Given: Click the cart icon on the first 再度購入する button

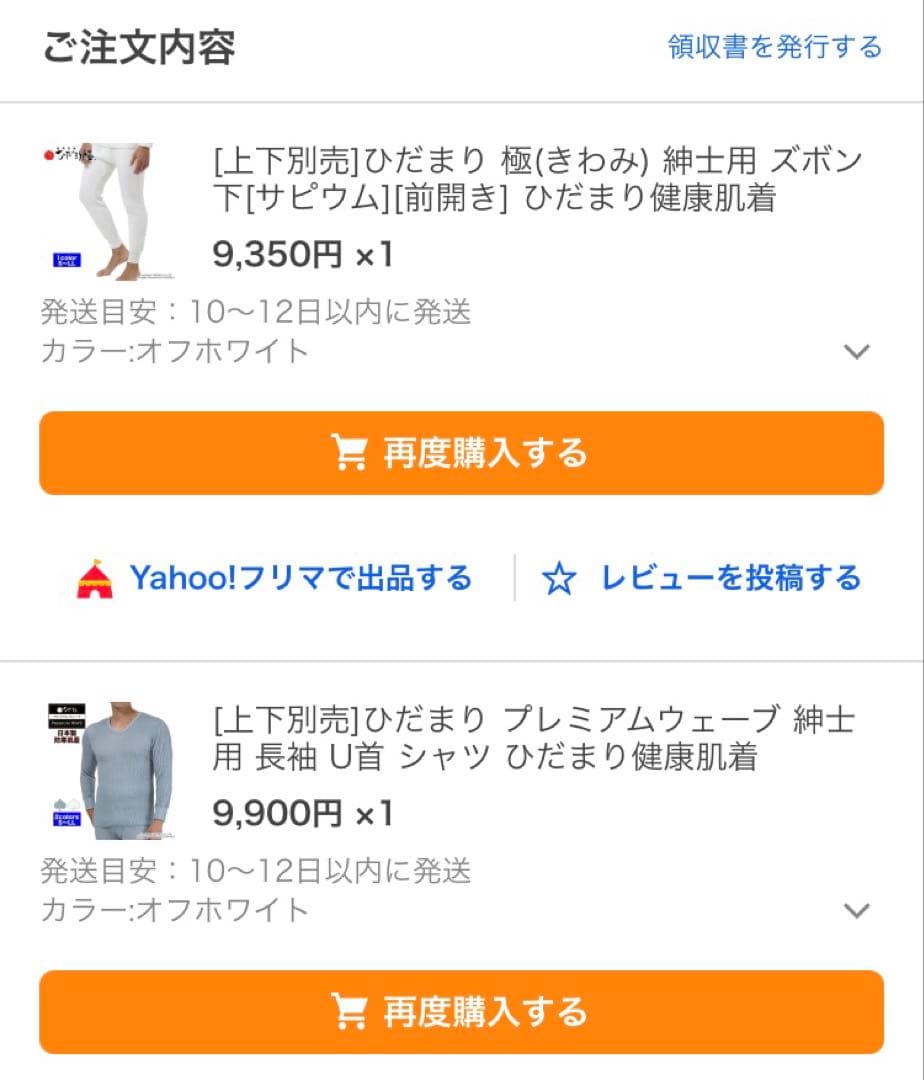Looking at the screenshot, I should [350, 454].
